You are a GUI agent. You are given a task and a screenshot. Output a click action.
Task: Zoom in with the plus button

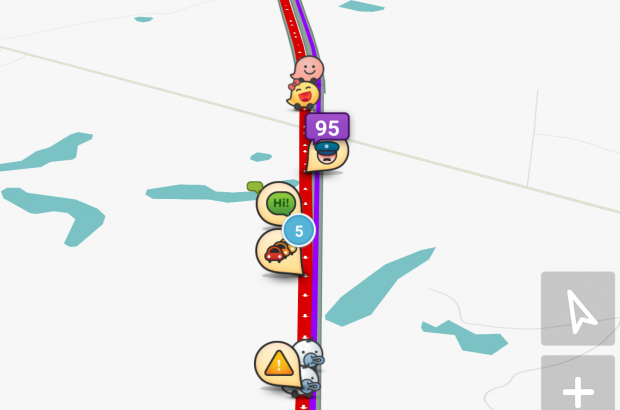[578, 387]
